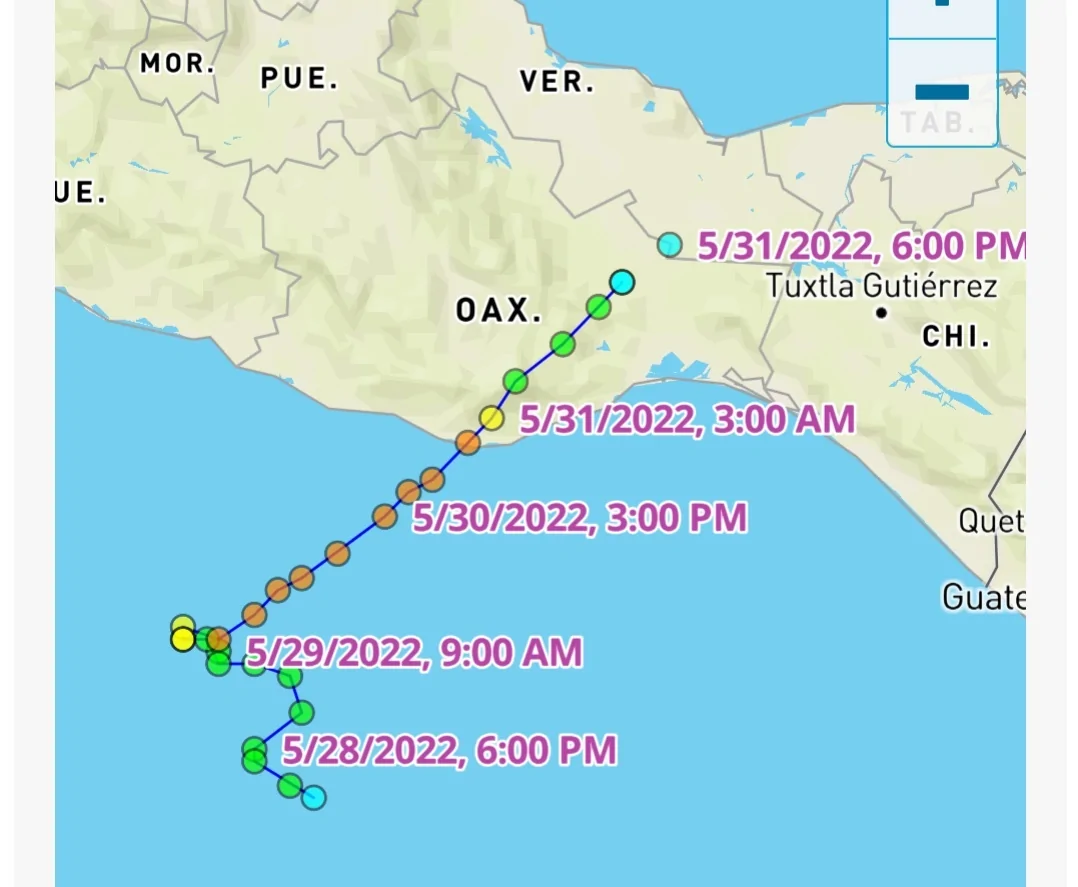Screen dimensions: 1078x887
Task: Select the orange track point at 5/30/2022, 3:00 PM
Action: pyautogui.click(x=385, y=517)
